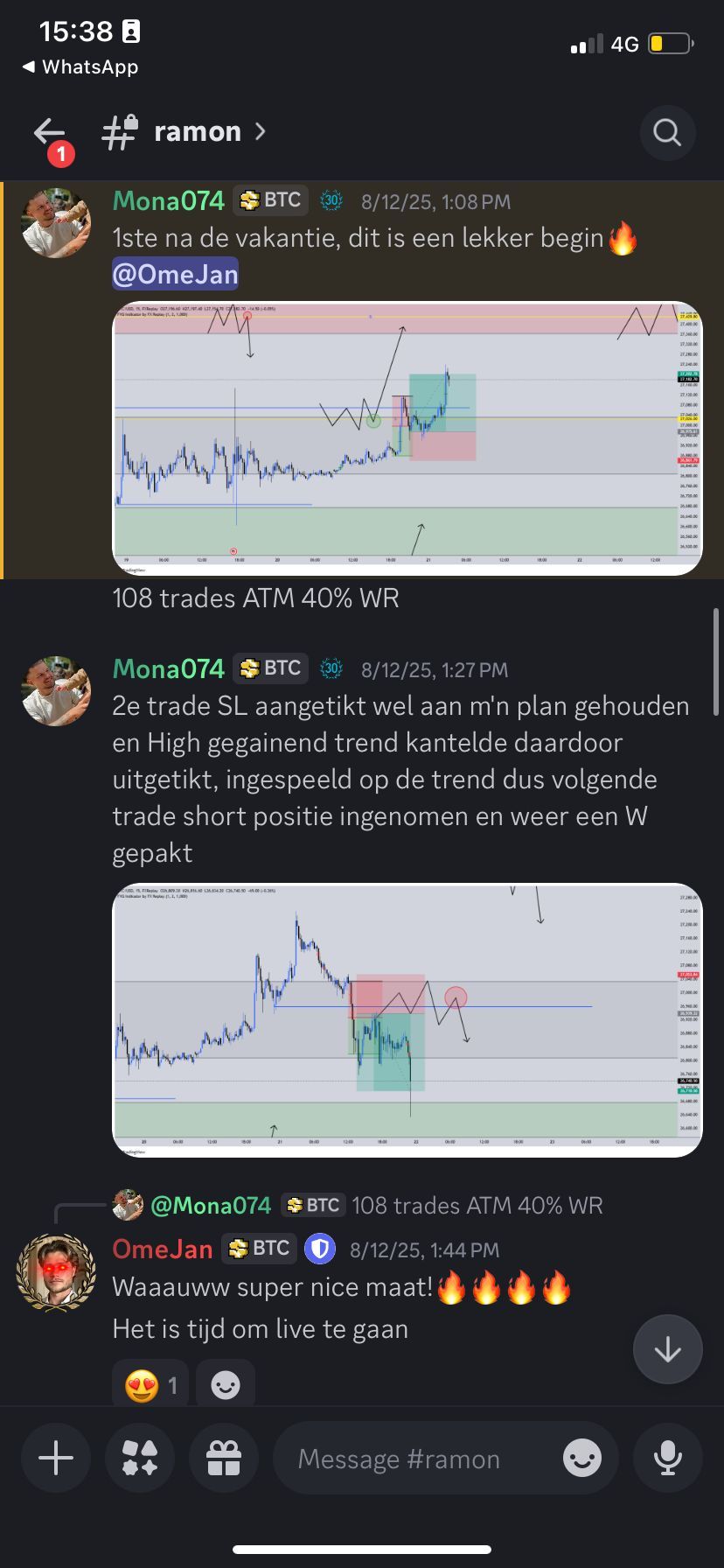This screenshot has height=1568, width=724.
Task: Add heart-eyes reaction to OmeJan's message
Action: coord(150,1384)
